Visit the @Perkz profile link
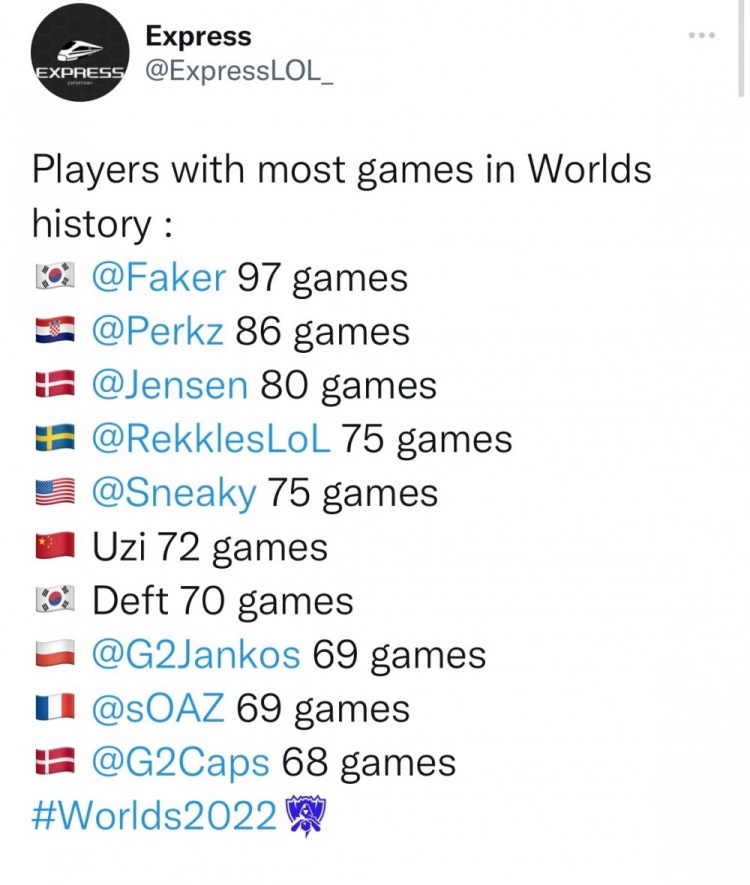The image size is (750, 885). pyautogui.click(x=158, y=332)
